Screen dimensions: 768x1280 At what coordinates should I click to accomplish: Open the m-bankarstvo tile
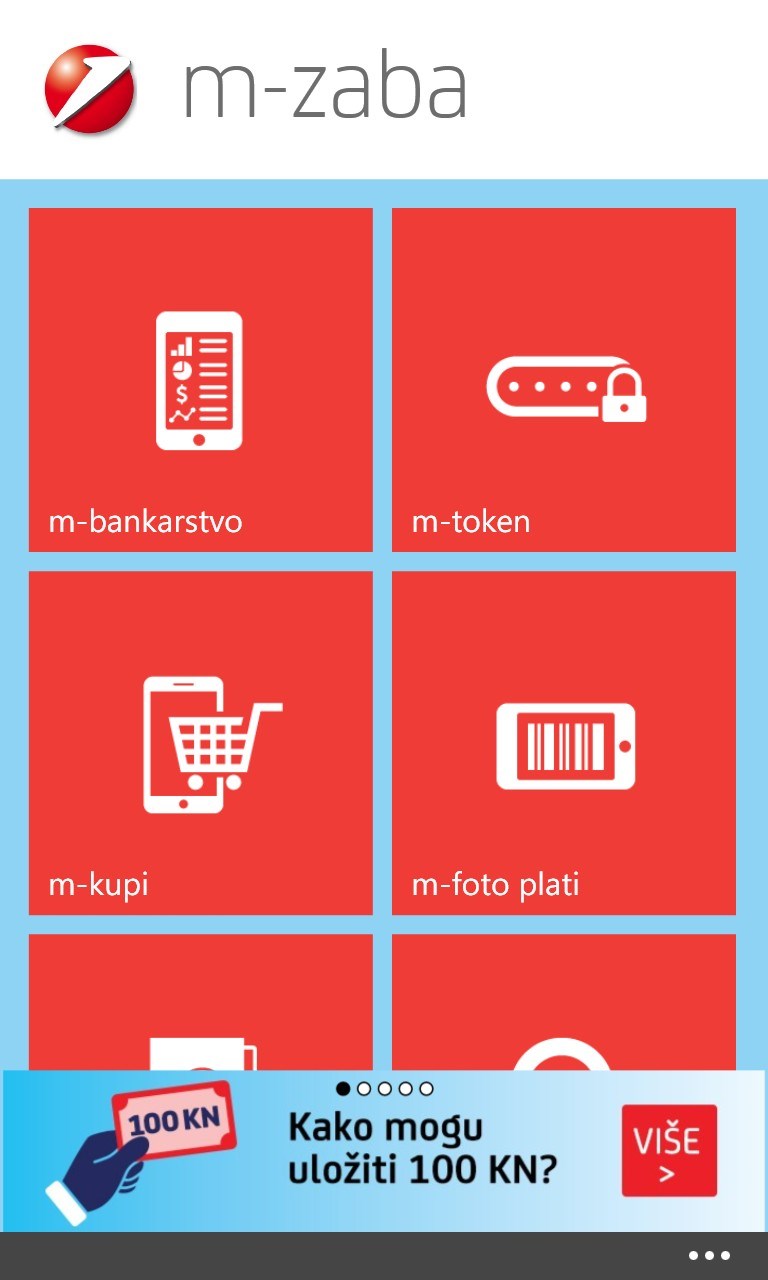[x=200, y=379]
